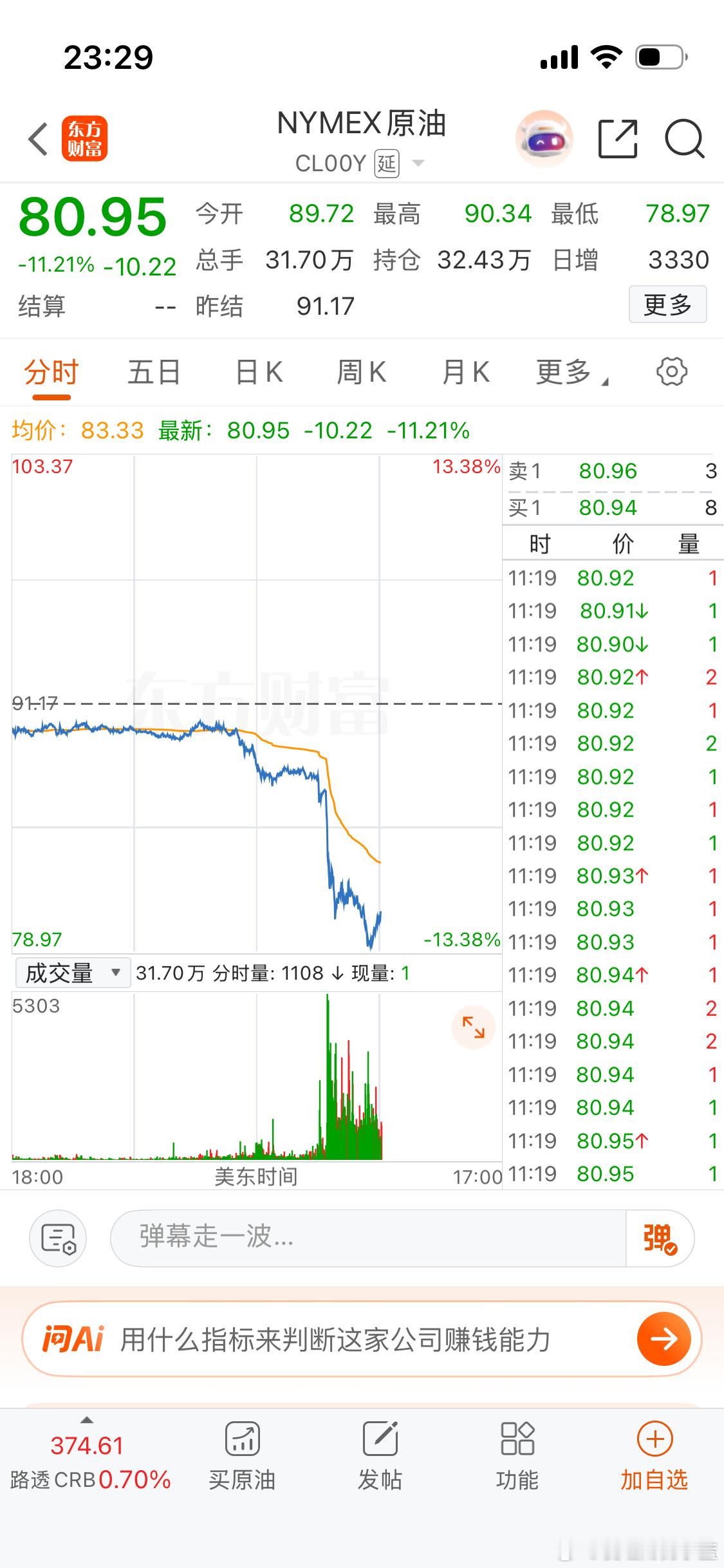This screenshot has height=1568, width=724.
Task: Open the share panel via share icon
Action: pyautogui.click(x=617, y=138)
